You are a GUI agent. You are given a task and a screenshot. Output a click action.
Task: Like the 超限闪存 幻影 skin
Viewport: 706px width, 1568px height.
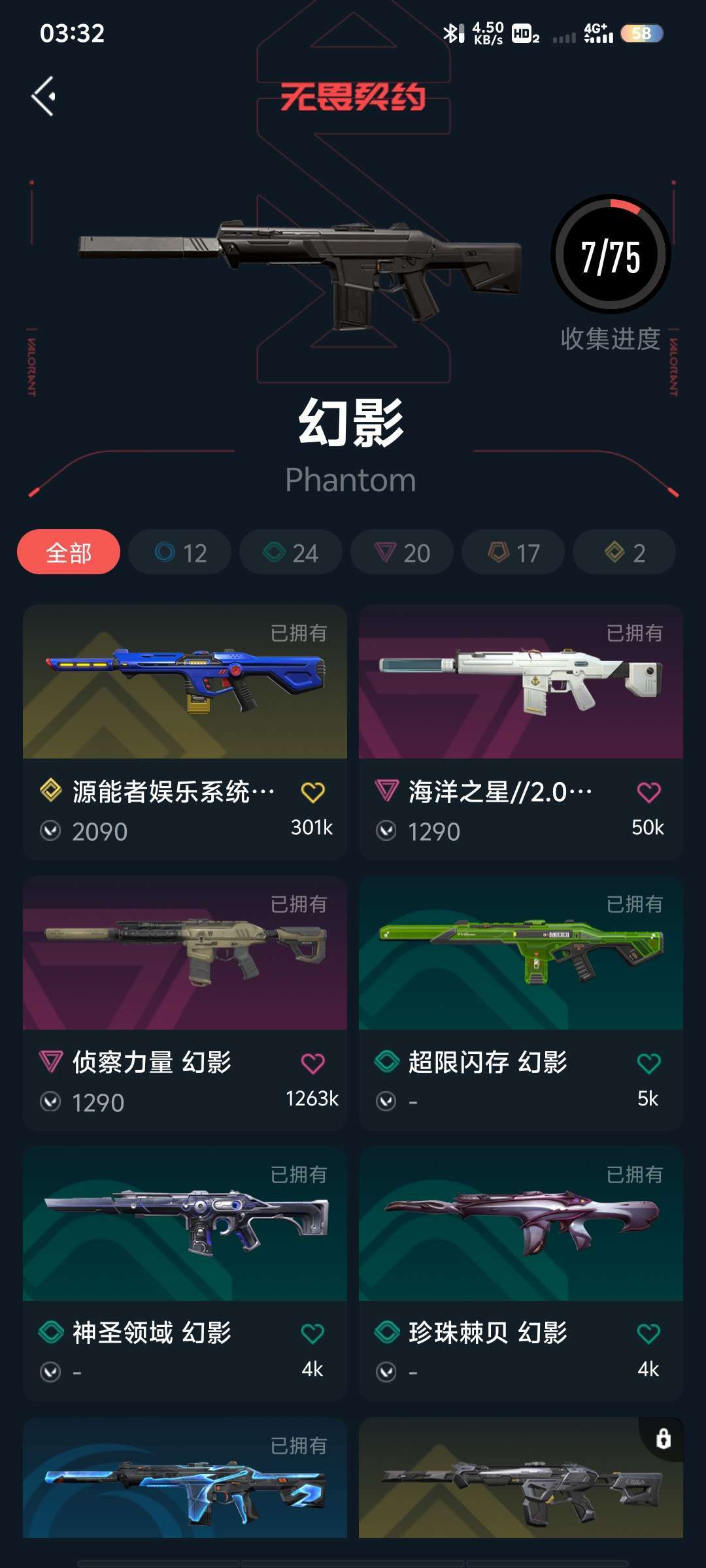(x=648, y=1064)
